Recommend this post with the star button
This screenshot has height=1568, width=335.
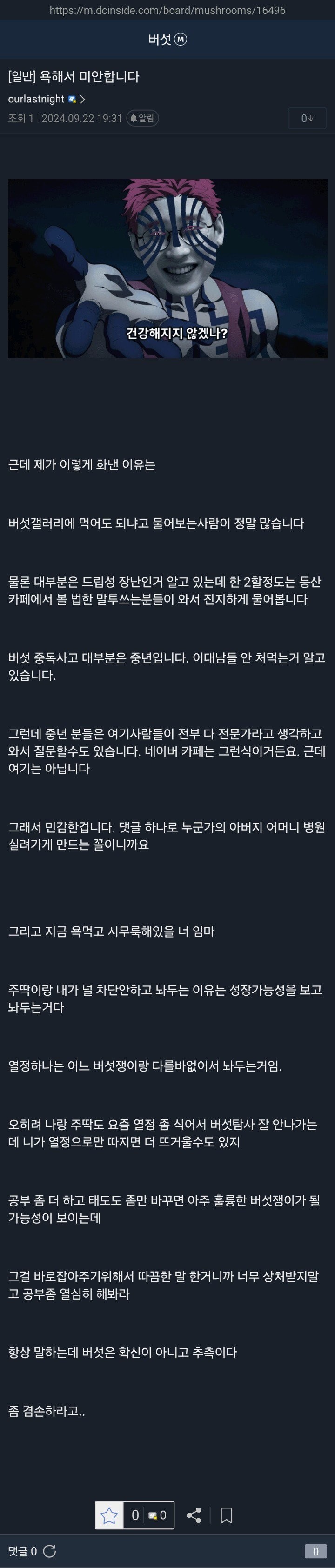point(109,1515)
